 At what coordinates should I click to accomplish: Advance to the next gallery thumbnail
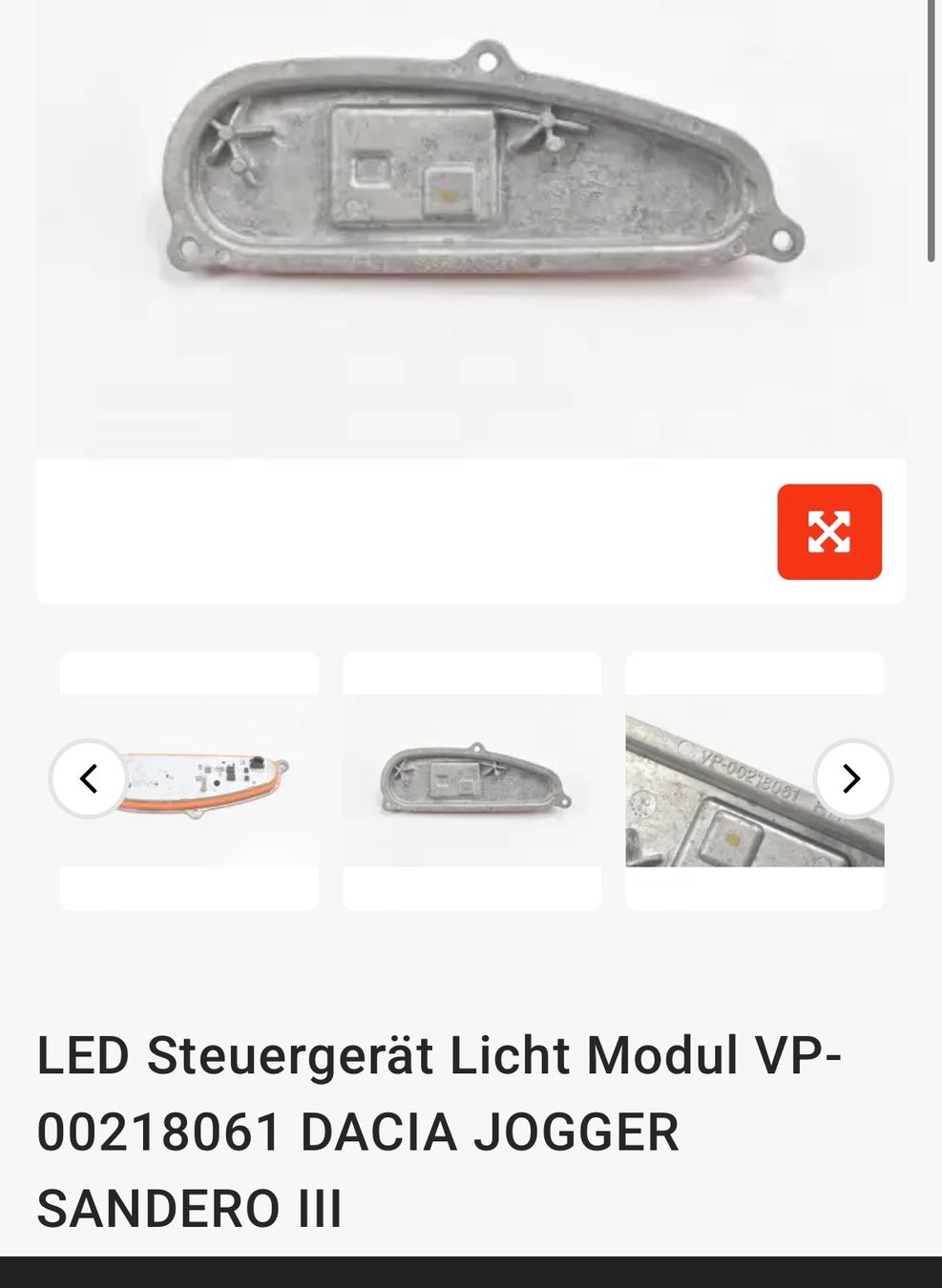851,779
